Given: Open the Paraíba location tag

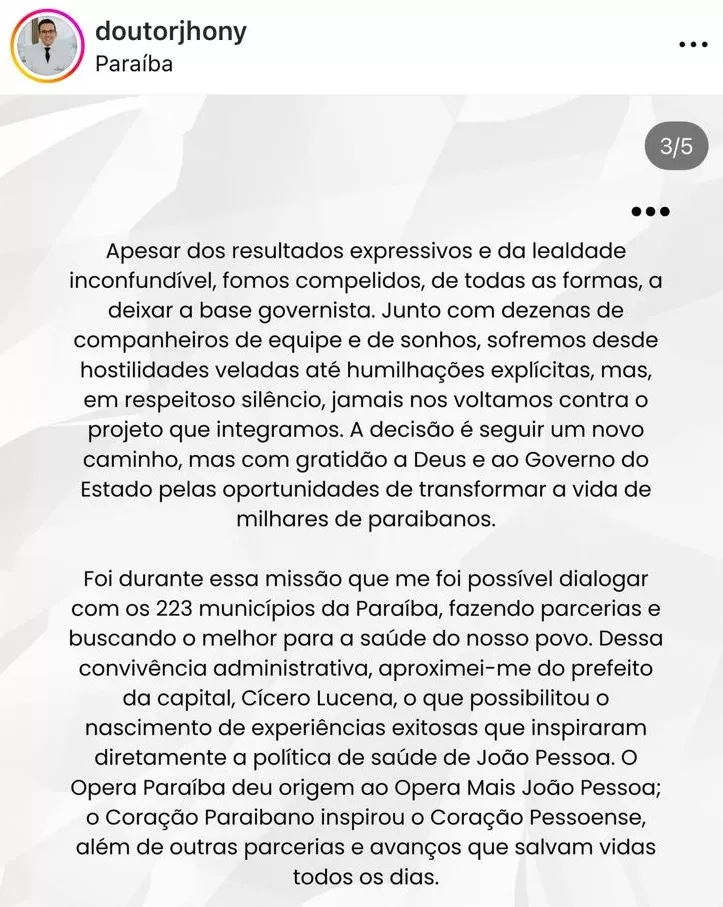Looking at the screenshot, I should (x=133, y=64).
